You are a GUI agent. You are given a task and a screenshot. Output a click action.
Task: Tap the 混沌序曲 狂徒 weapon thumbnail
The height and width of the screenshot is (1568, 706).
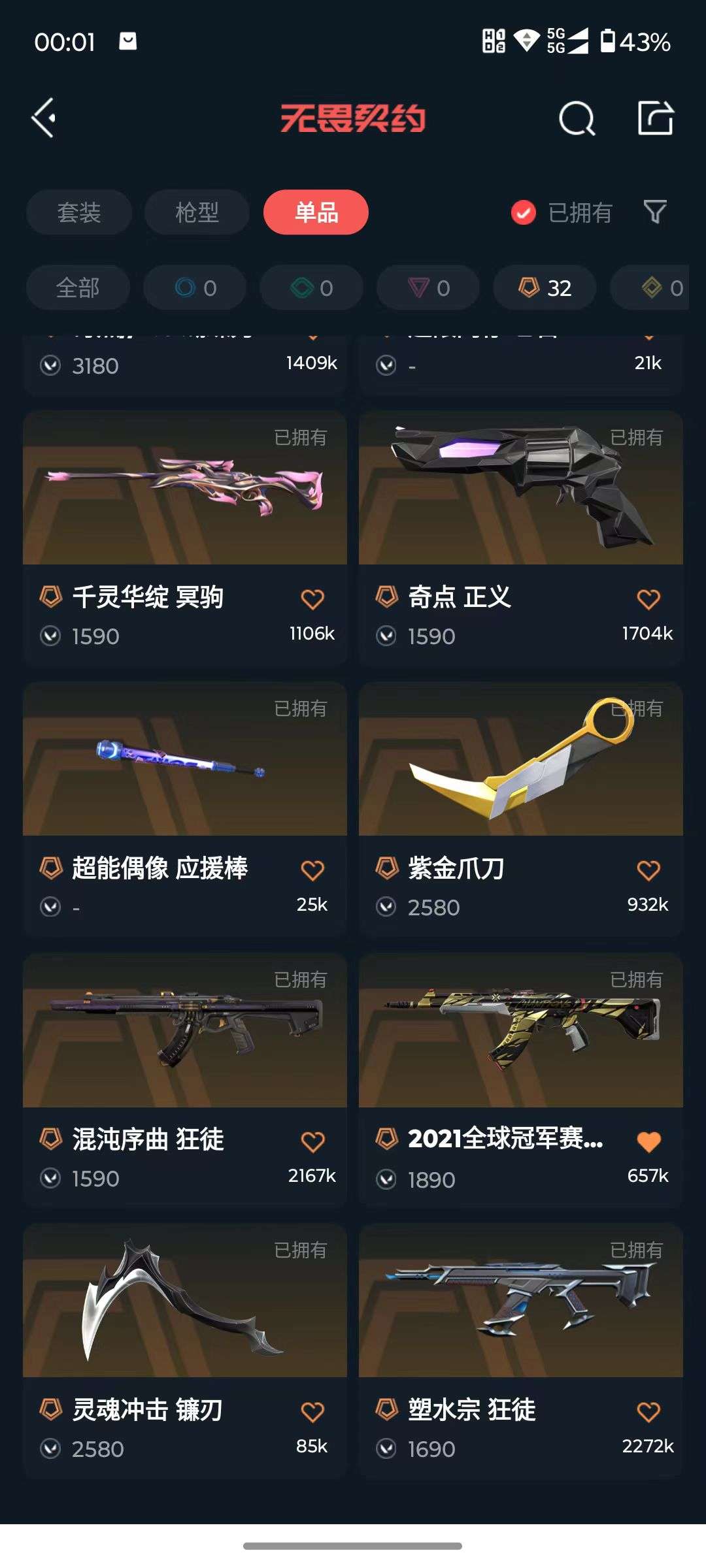pos(184,1032)
